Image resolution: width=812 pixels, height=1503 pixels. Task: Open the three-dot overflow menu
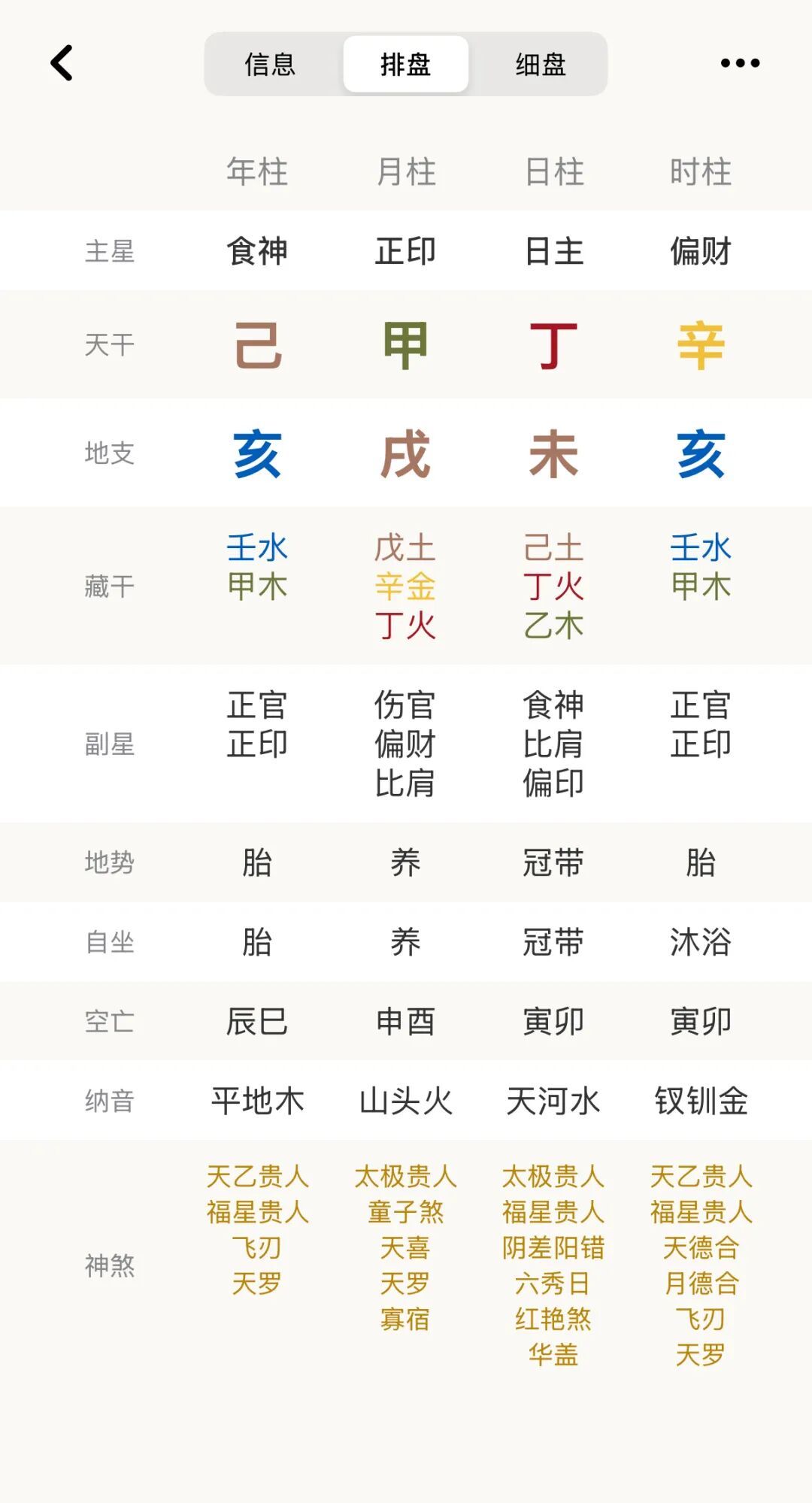(x=740, y=63)
